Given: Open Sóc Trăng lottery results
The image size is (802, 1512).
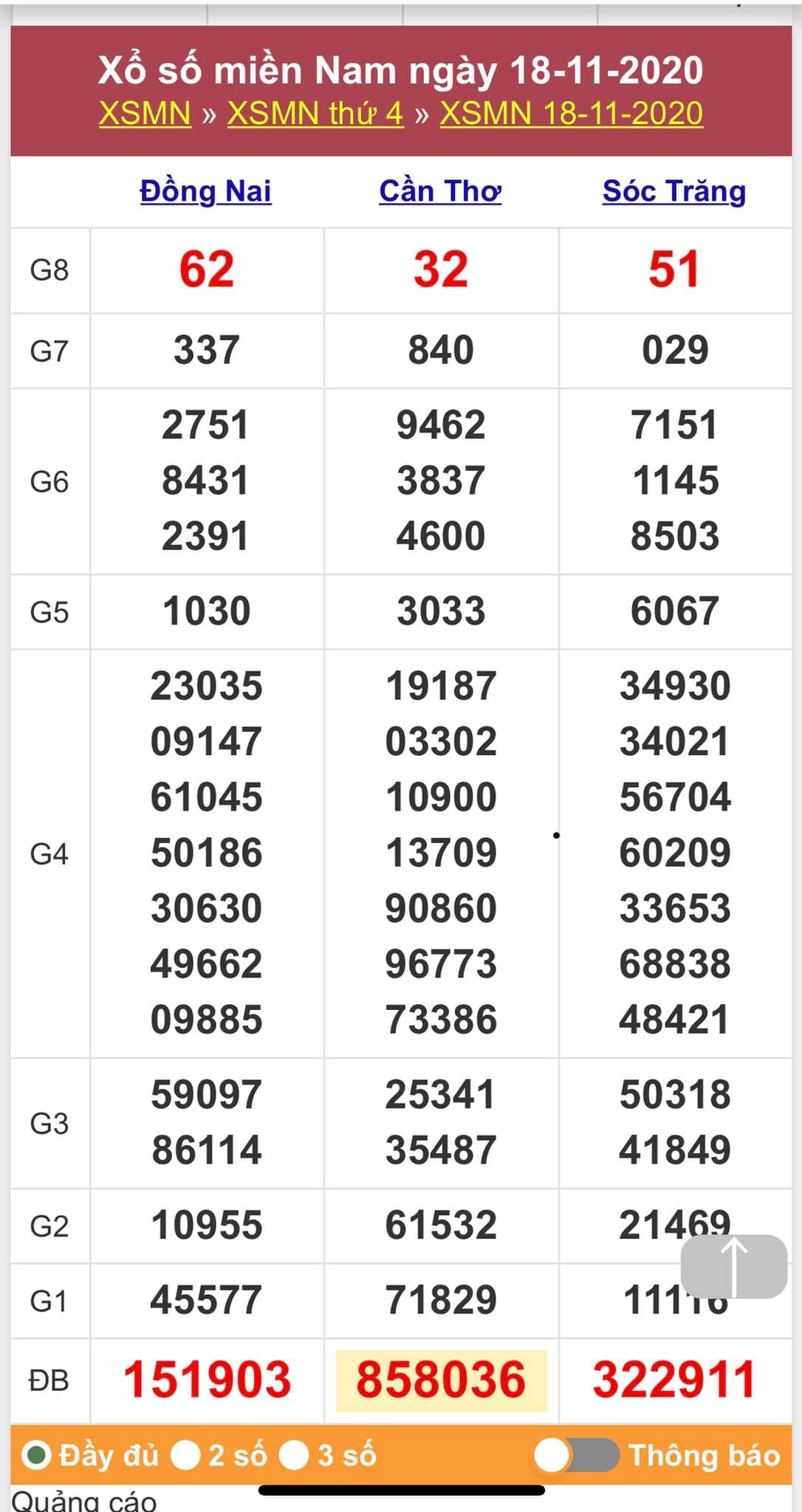Looking at the screenshot, I should coord(674,191).
